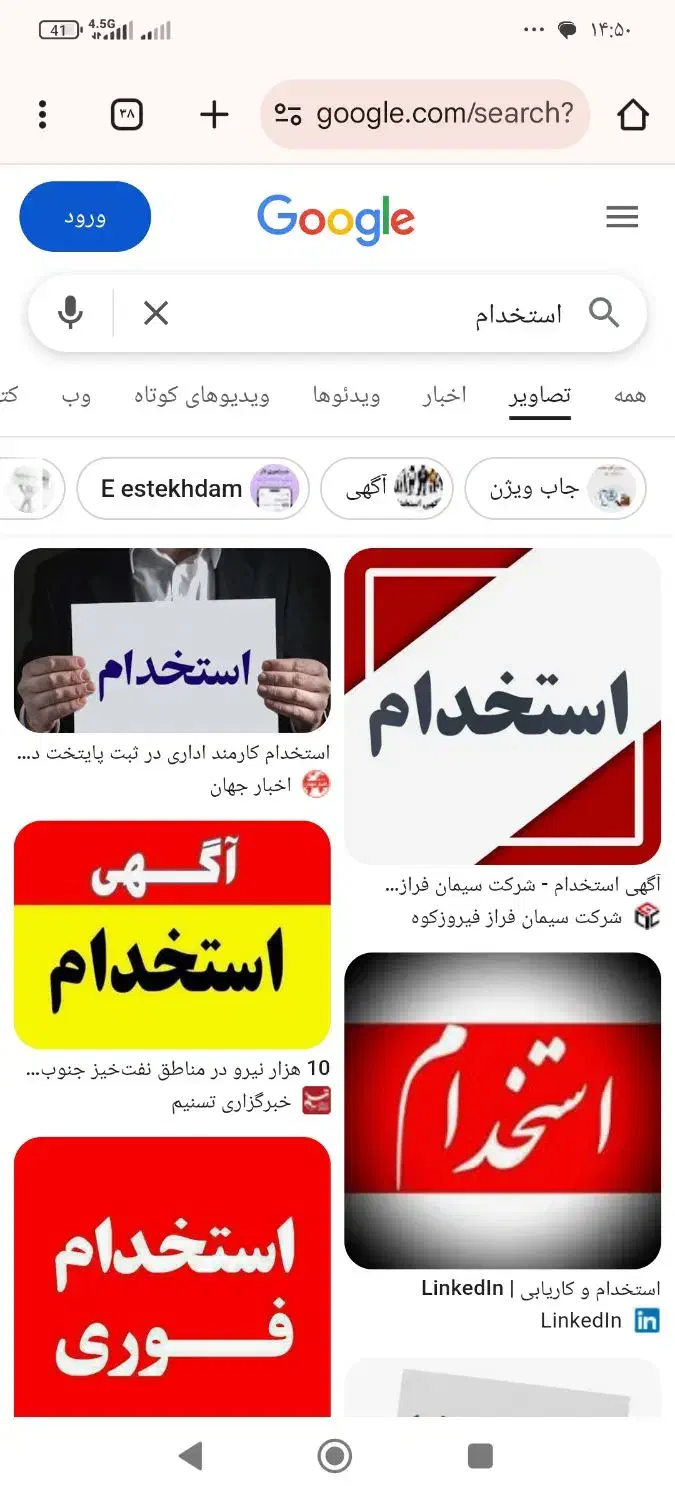Switch to the ویدئوها tab
Screen dimensions: 675x1500
(346, 396)
